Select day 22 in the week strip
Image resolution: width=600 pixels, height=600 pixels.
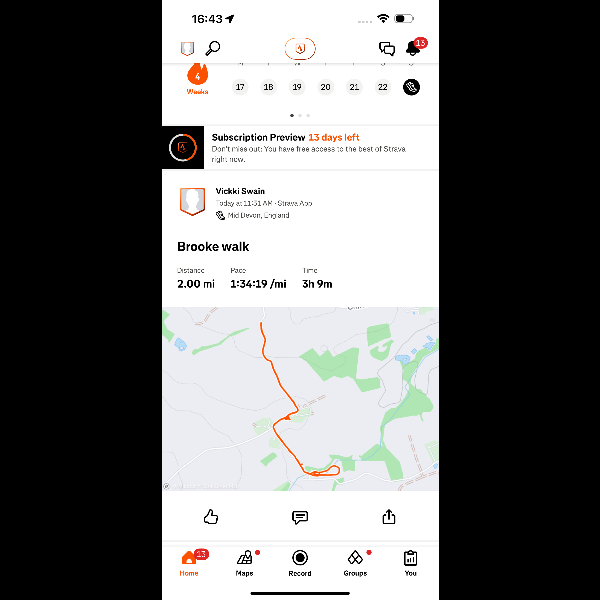(383, 88)
